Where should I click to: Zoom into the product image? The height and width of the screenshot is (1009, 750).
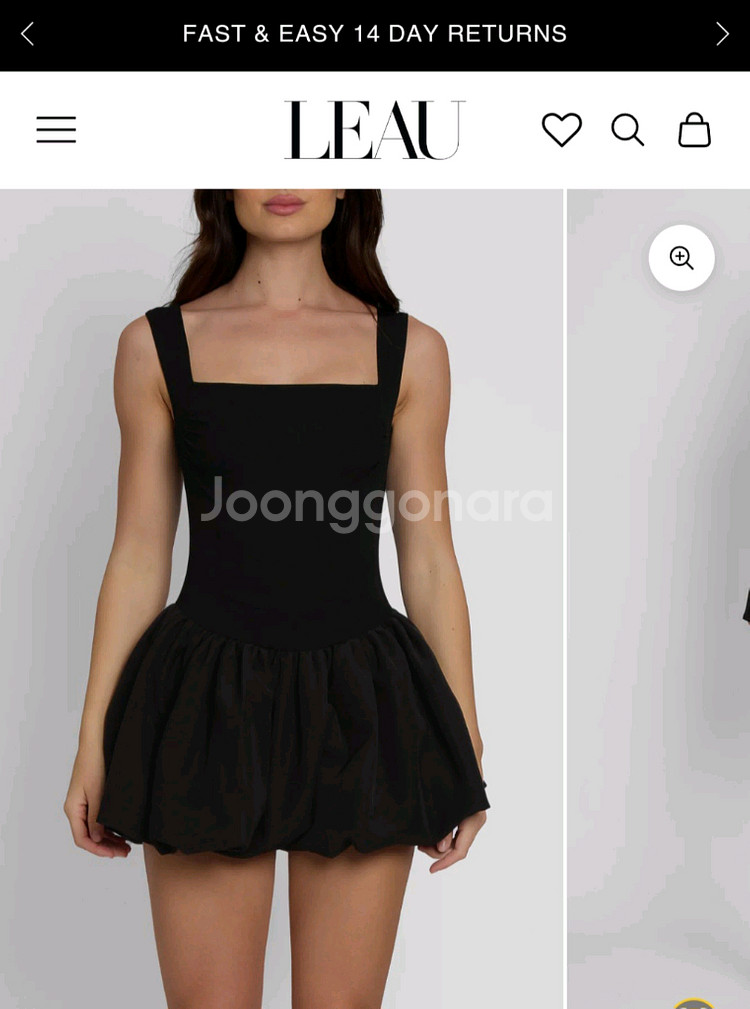681,258
